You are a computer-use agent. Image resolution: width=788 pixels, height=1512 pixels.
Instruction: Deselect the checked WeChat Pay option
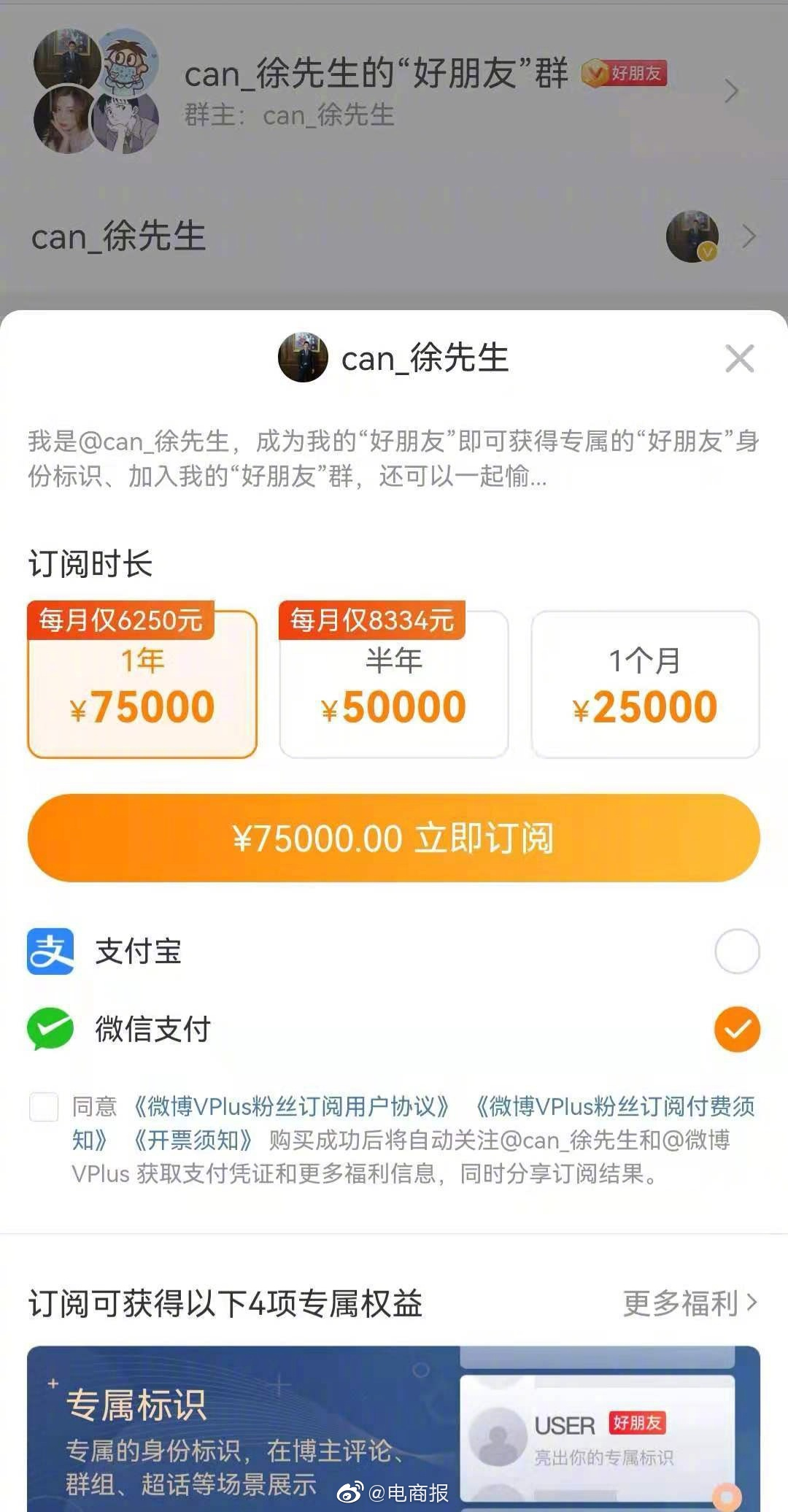tap(738, 1029)
